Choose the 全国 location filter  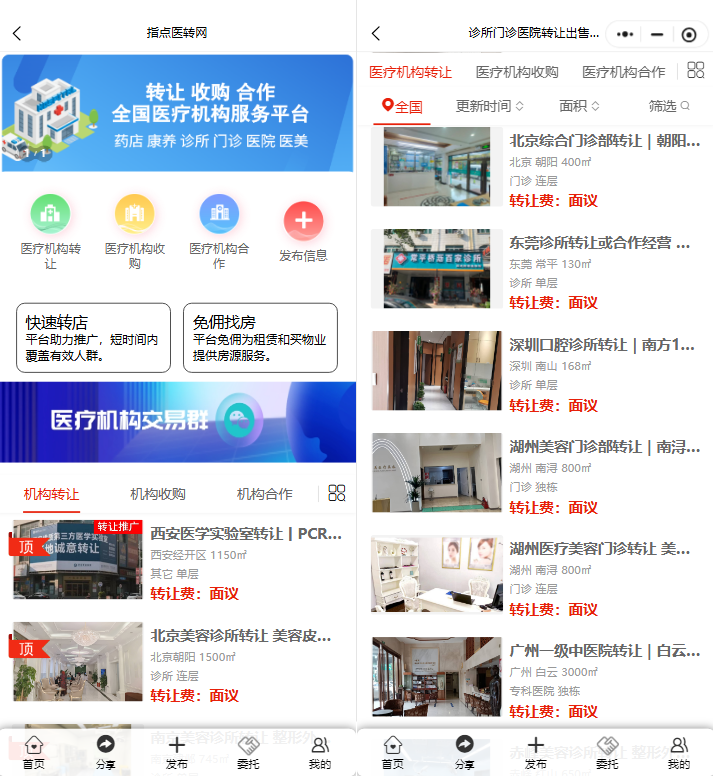tap(402, 106)
